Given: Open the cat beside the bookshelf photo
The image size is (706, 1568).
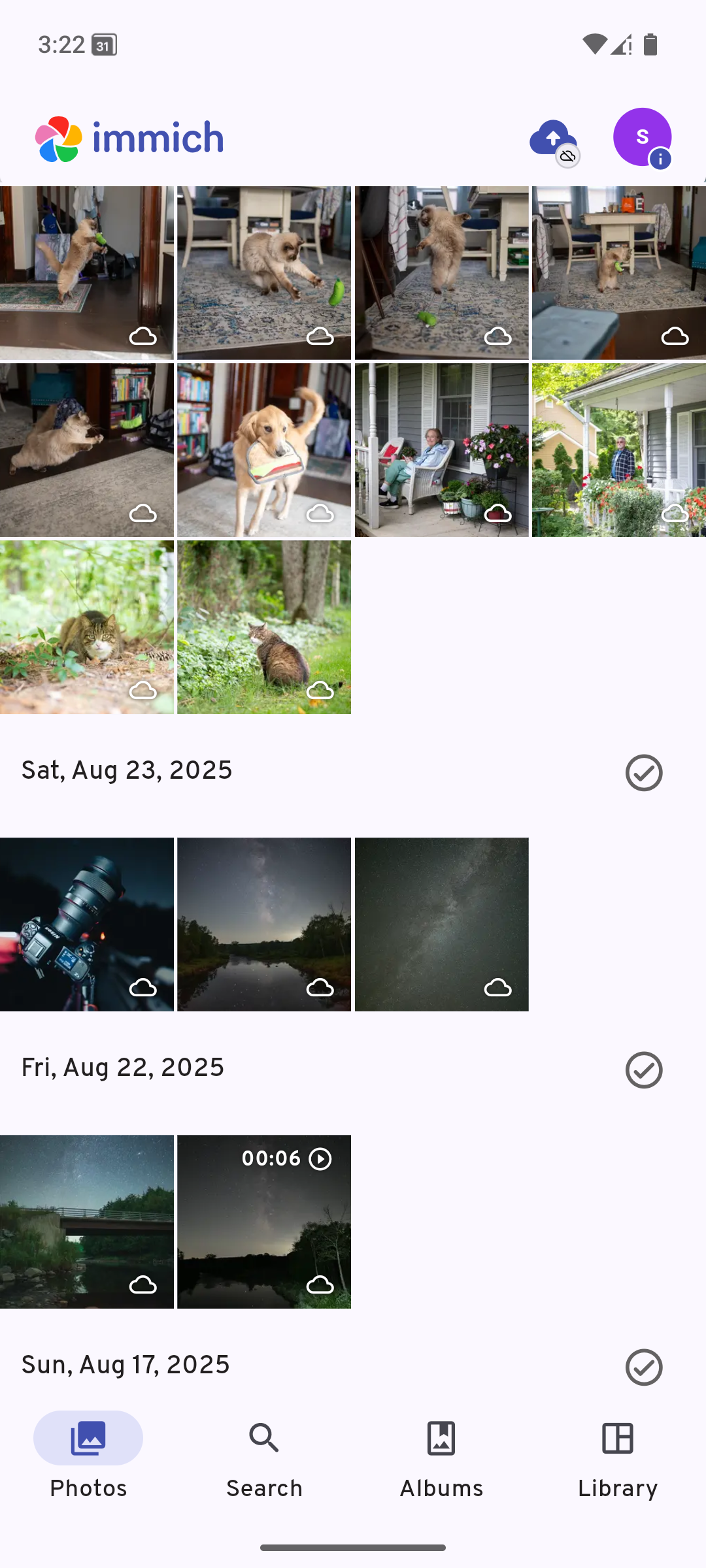Looking at the screenshot, I should [x=87, y=450].
